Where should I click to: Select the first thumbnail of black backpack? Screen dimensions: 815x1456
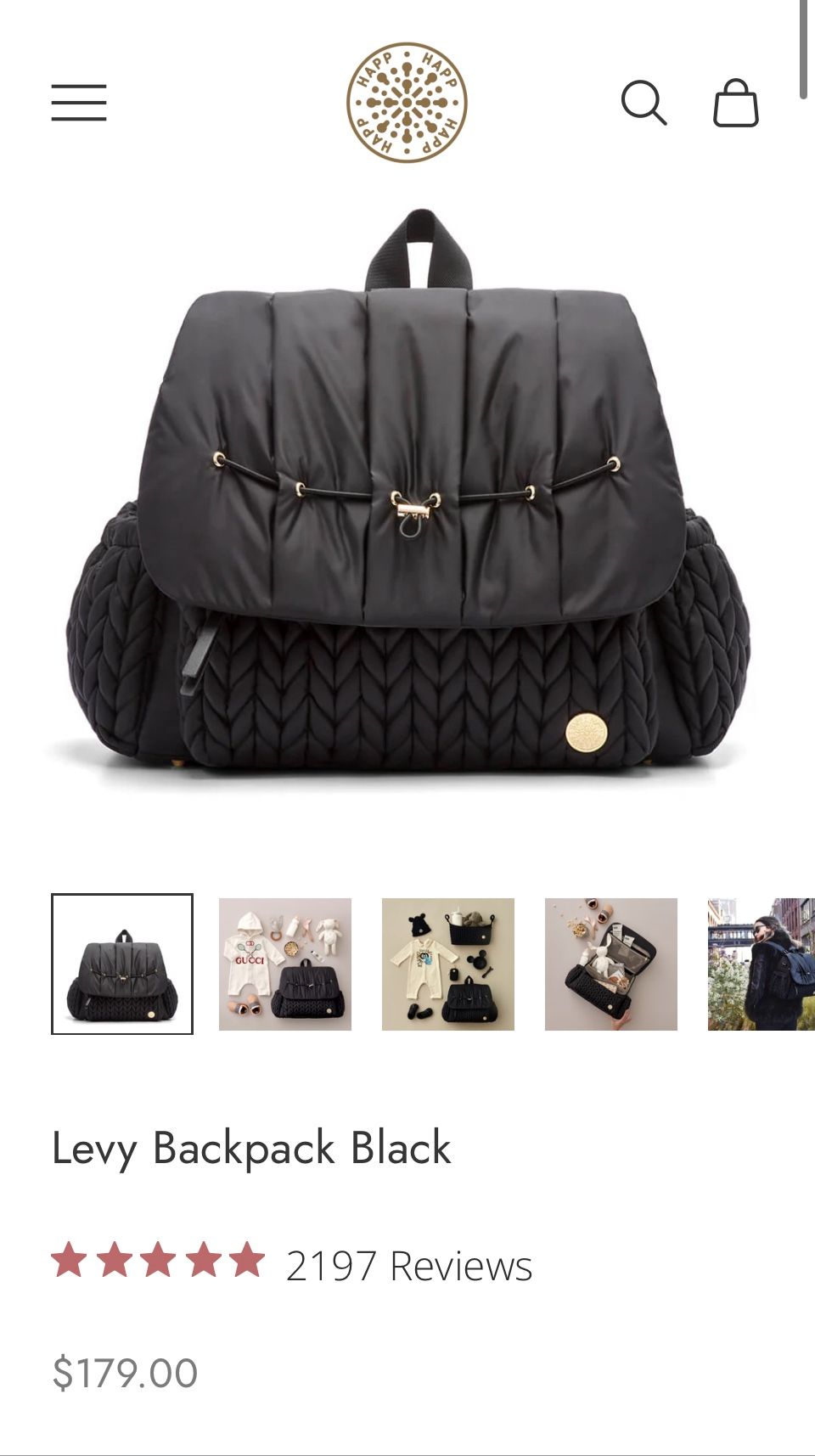[x=122, y=964]
